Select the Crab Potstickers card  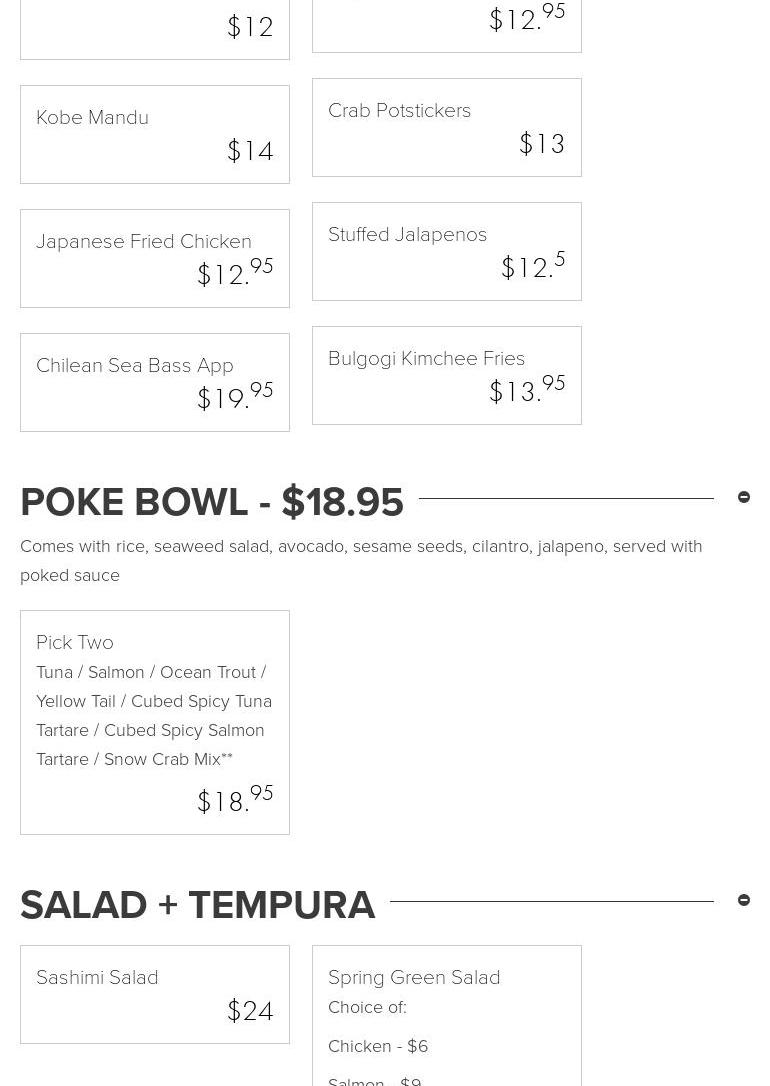[447, 127]
